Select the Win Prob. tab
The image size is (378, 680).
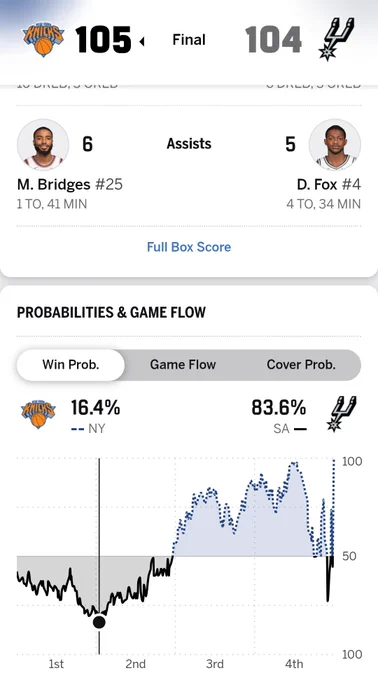point(71,364)
